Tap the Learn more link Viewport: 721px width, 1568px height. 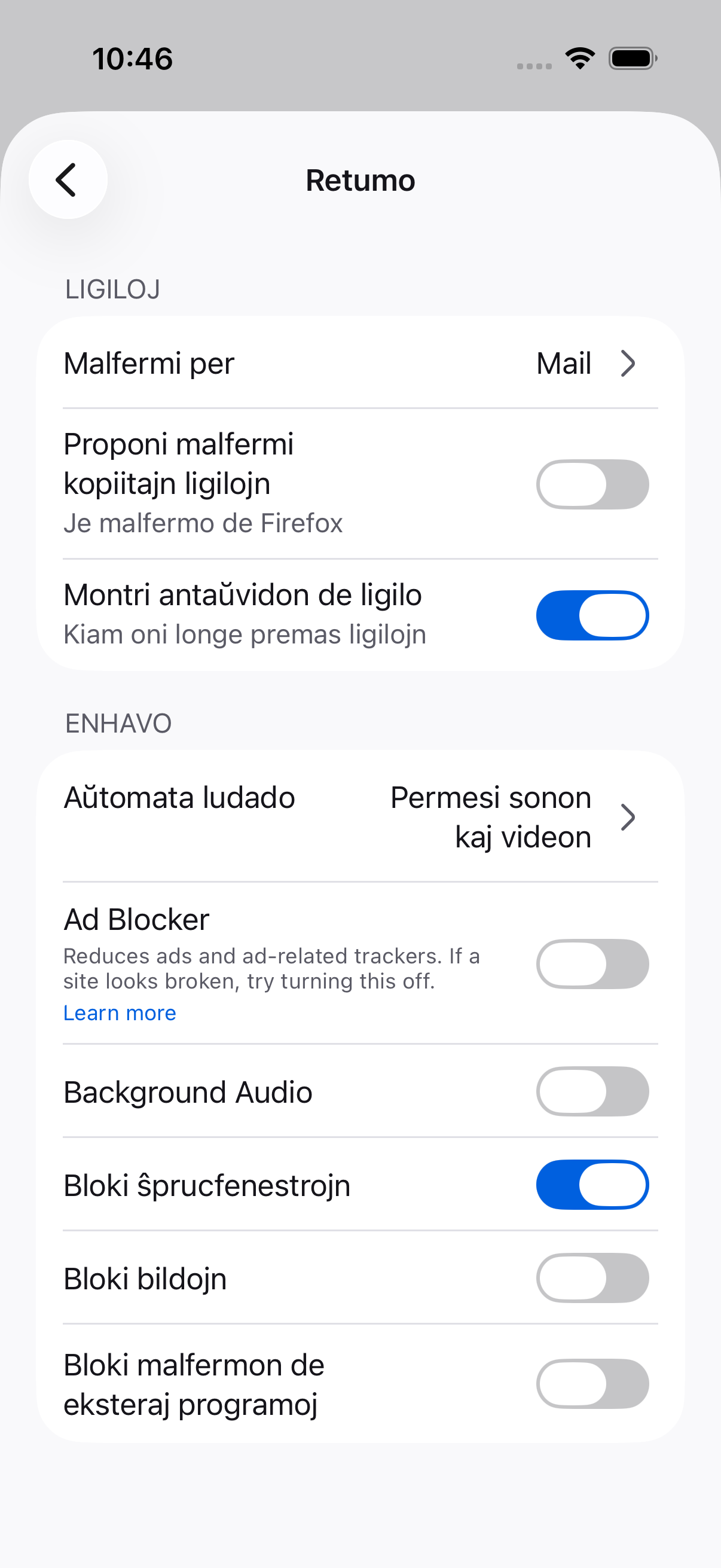pyautogui.click(x=120, y=1013)
